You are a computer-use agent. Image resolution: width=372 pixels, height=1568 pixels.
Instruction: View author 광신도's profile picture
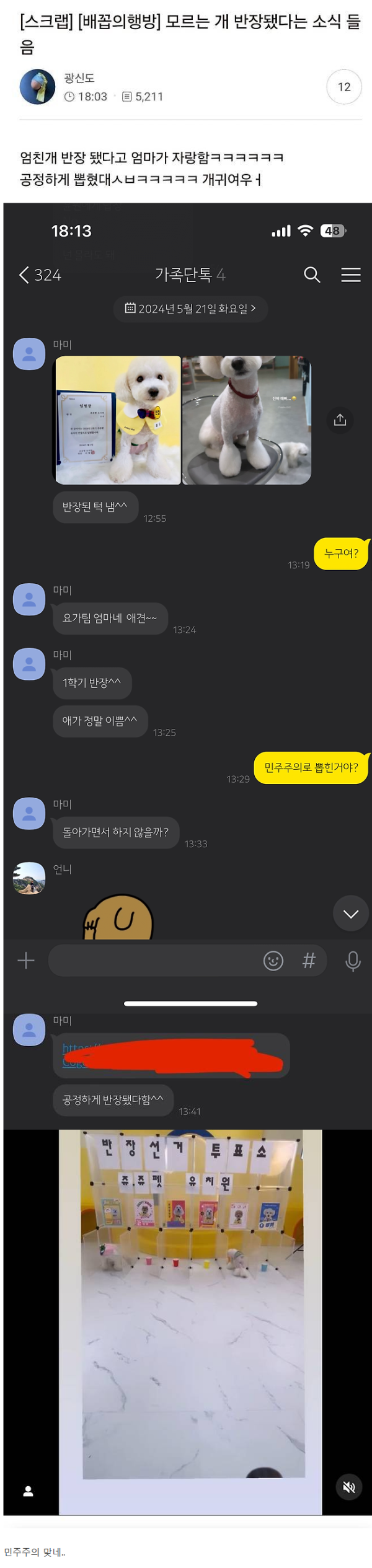(x=37, y=87)
